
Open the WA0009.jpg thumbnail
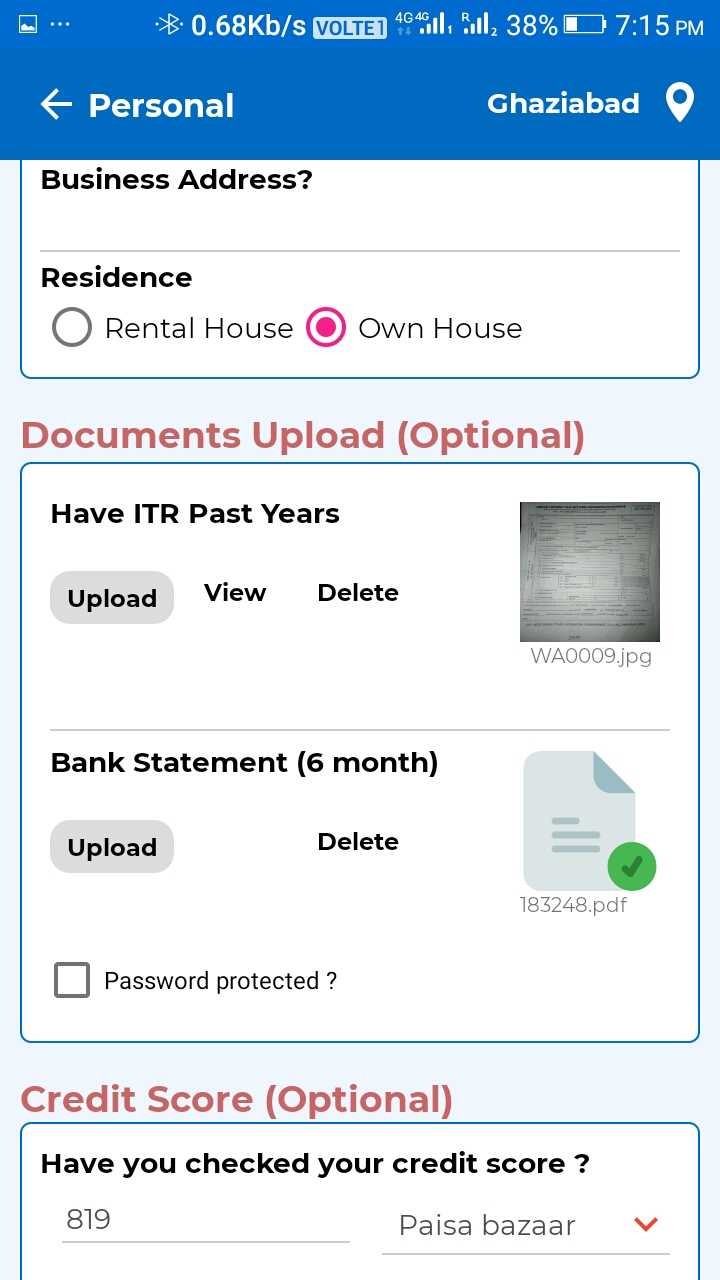590,572
